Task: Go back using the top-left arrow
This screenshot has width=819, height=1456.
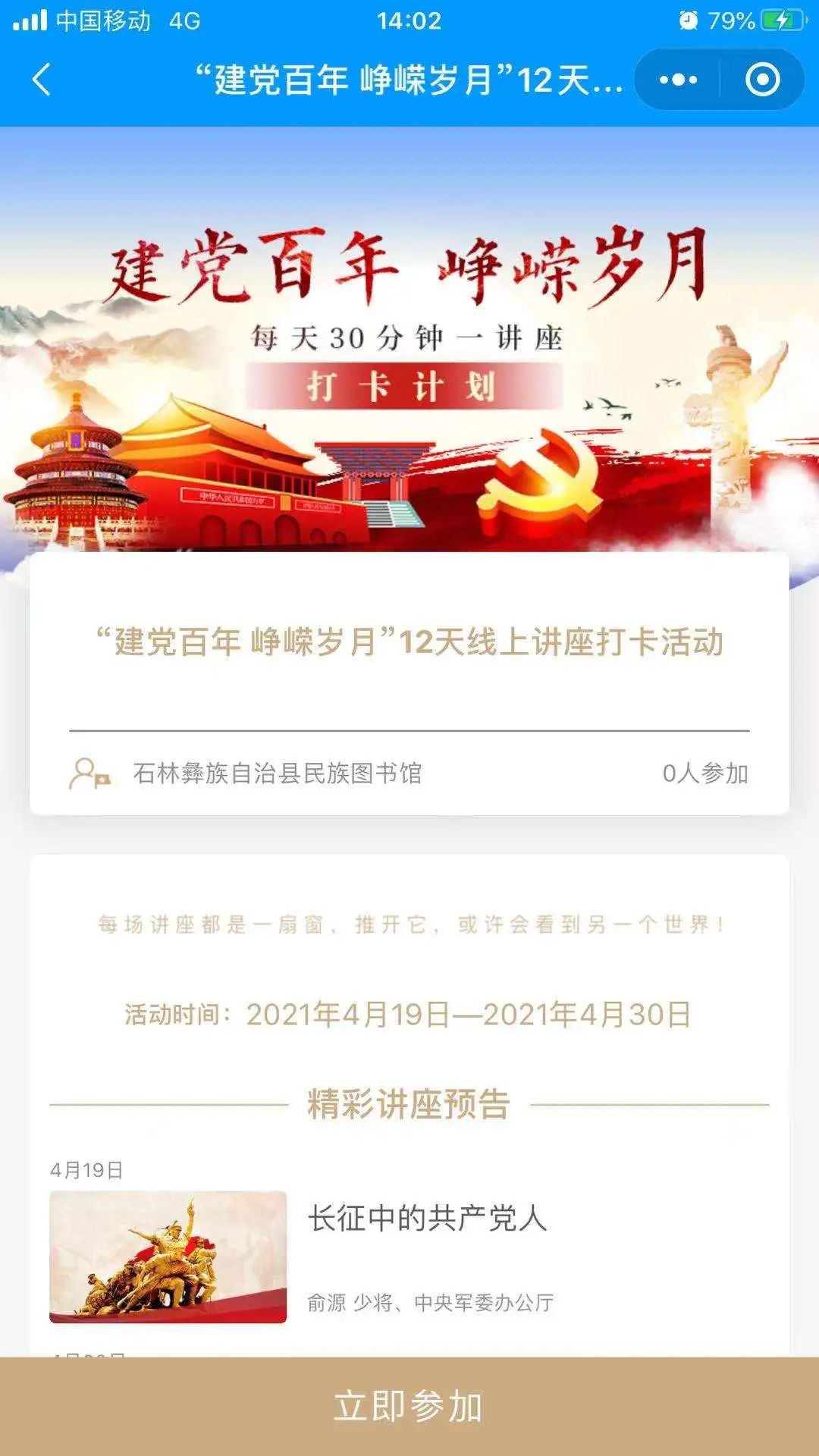Action: click(42, 80)
